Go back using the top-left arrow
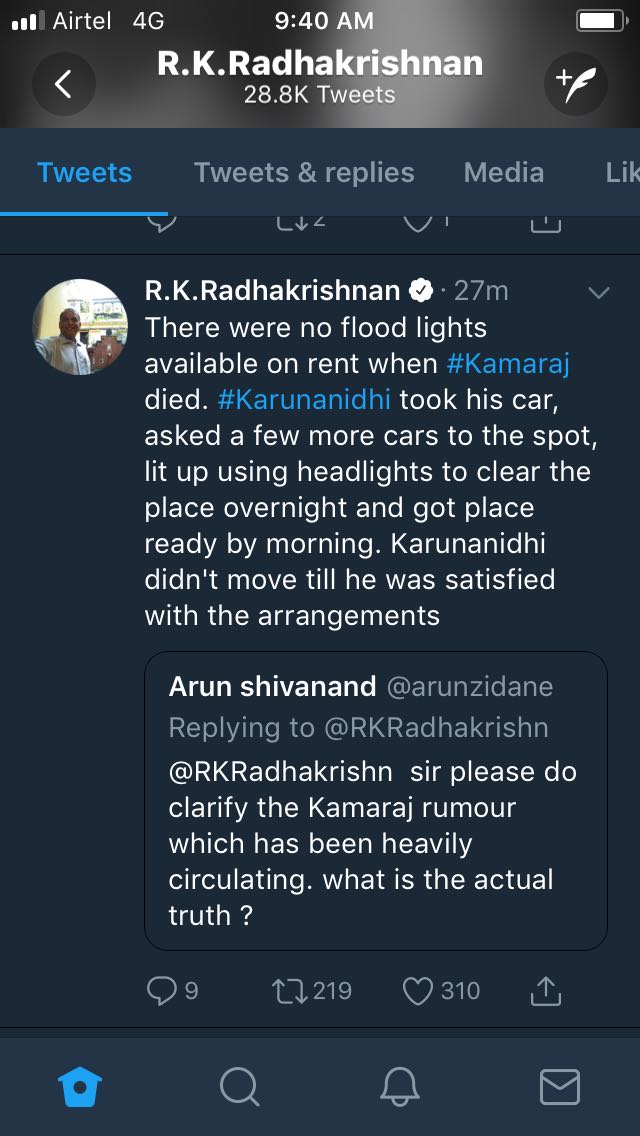640x1136 pixels. (x=63, y=84)
